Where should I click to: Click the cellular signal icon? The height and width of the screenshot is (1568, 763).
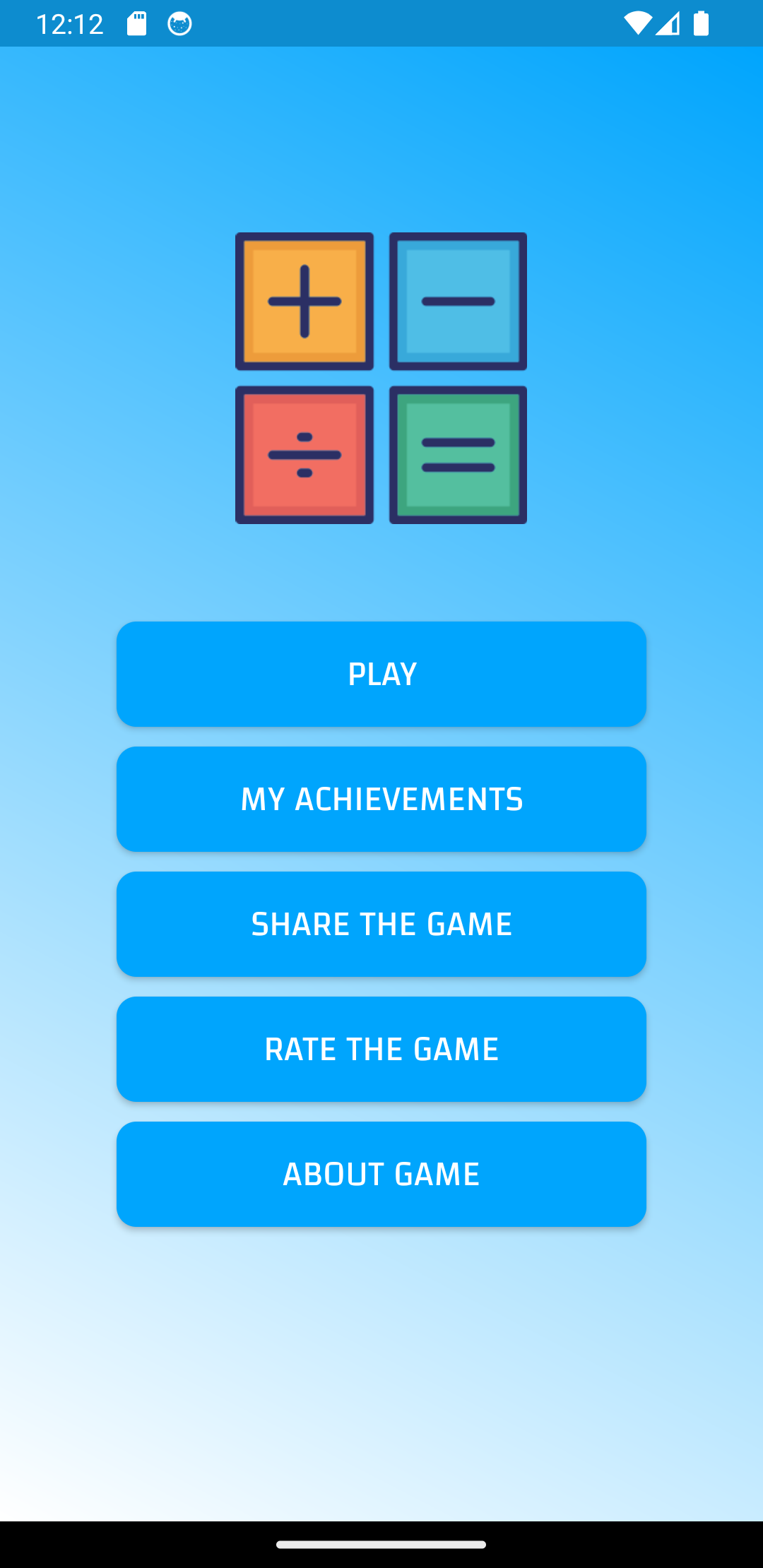(x=669, y=23)
